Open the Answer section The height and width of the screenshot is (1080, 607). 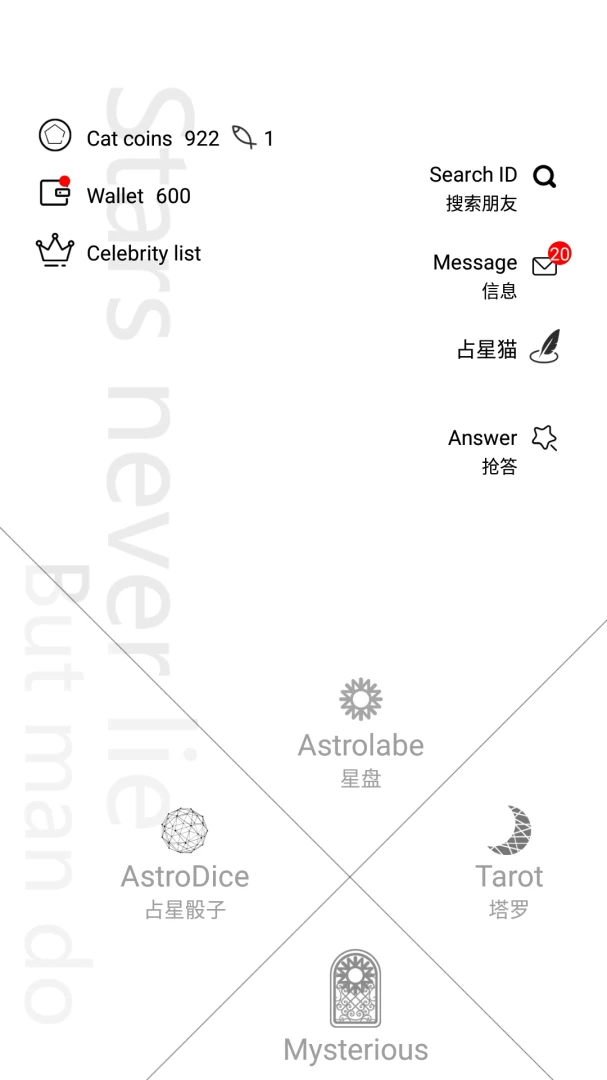tap(502, 448)
